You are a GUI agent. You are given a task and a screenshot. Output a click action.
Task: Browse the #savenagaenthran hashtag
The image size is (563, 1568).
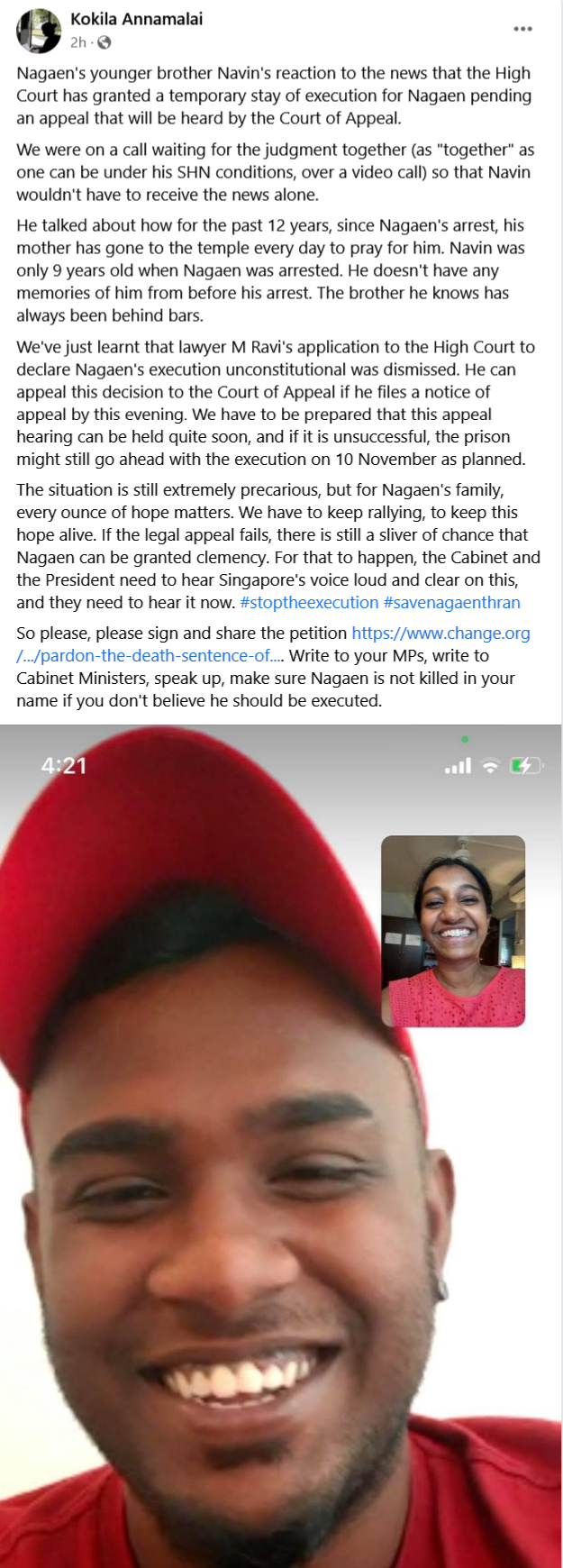tap(451, 603)
